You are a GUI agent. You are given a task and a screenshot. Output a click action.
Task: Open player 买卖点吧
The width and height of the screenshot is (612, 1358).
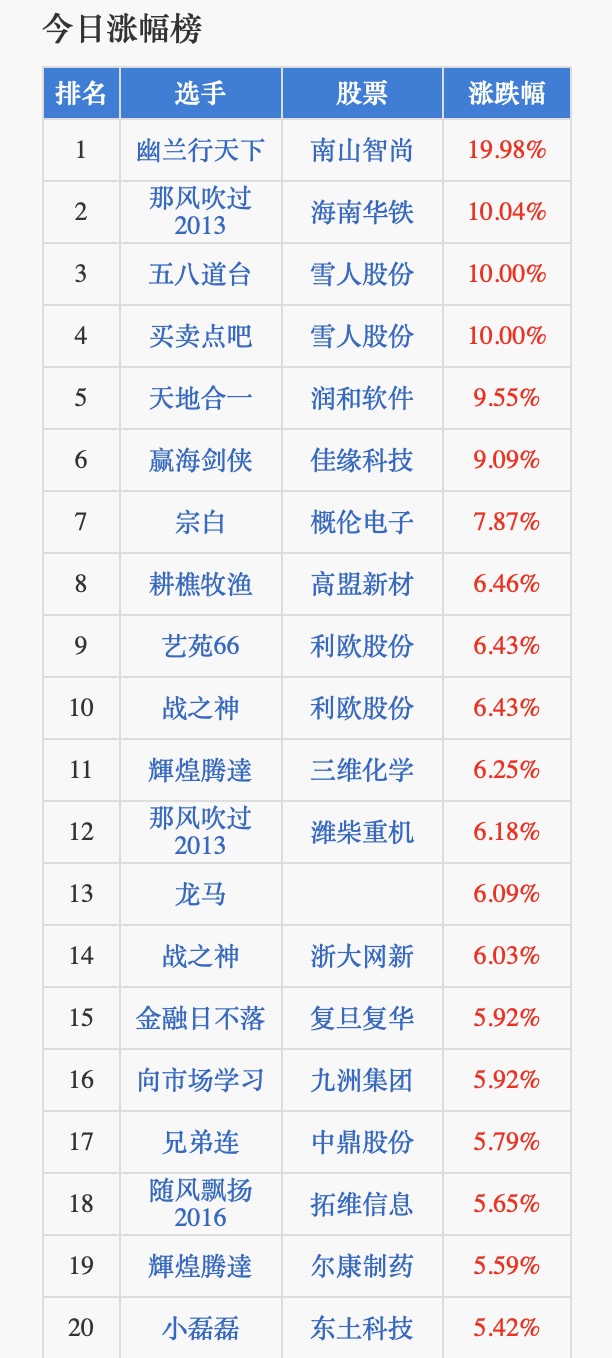pyautogui.click(x=200, y=336)
